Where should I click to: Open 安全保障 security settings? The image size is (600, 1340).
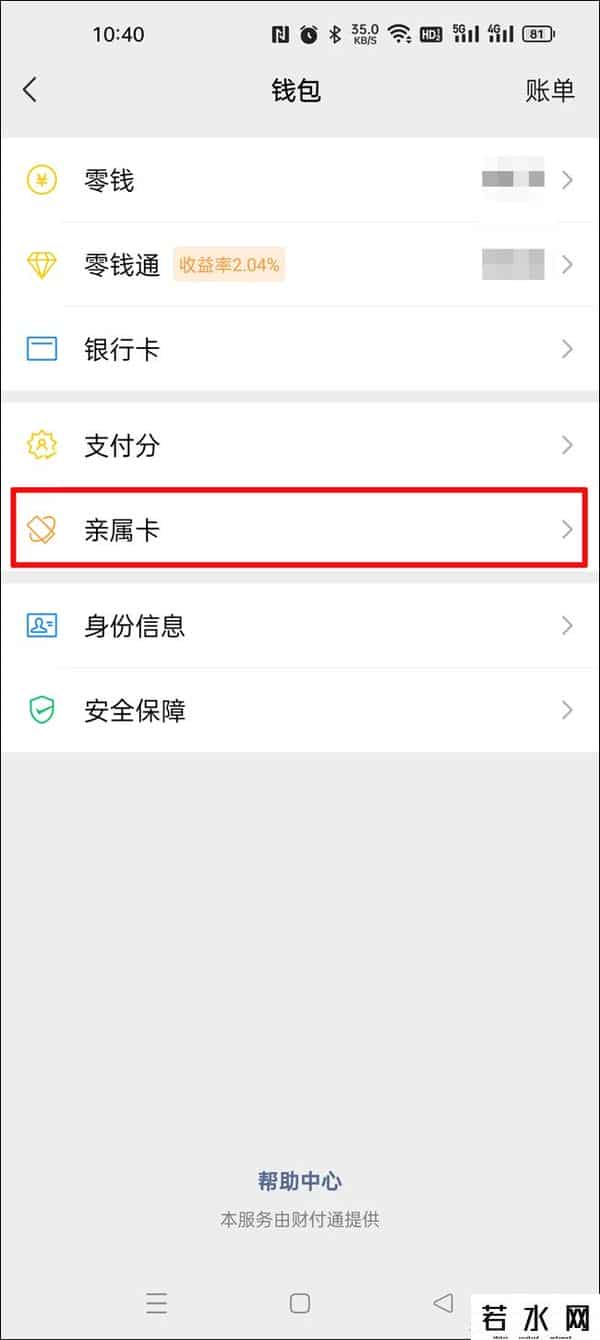300,711
